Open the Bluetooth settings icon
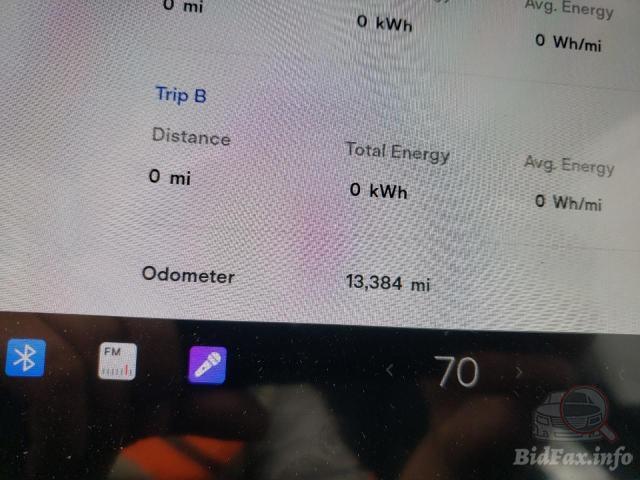The image size is (640, 480). coord(25,357)
